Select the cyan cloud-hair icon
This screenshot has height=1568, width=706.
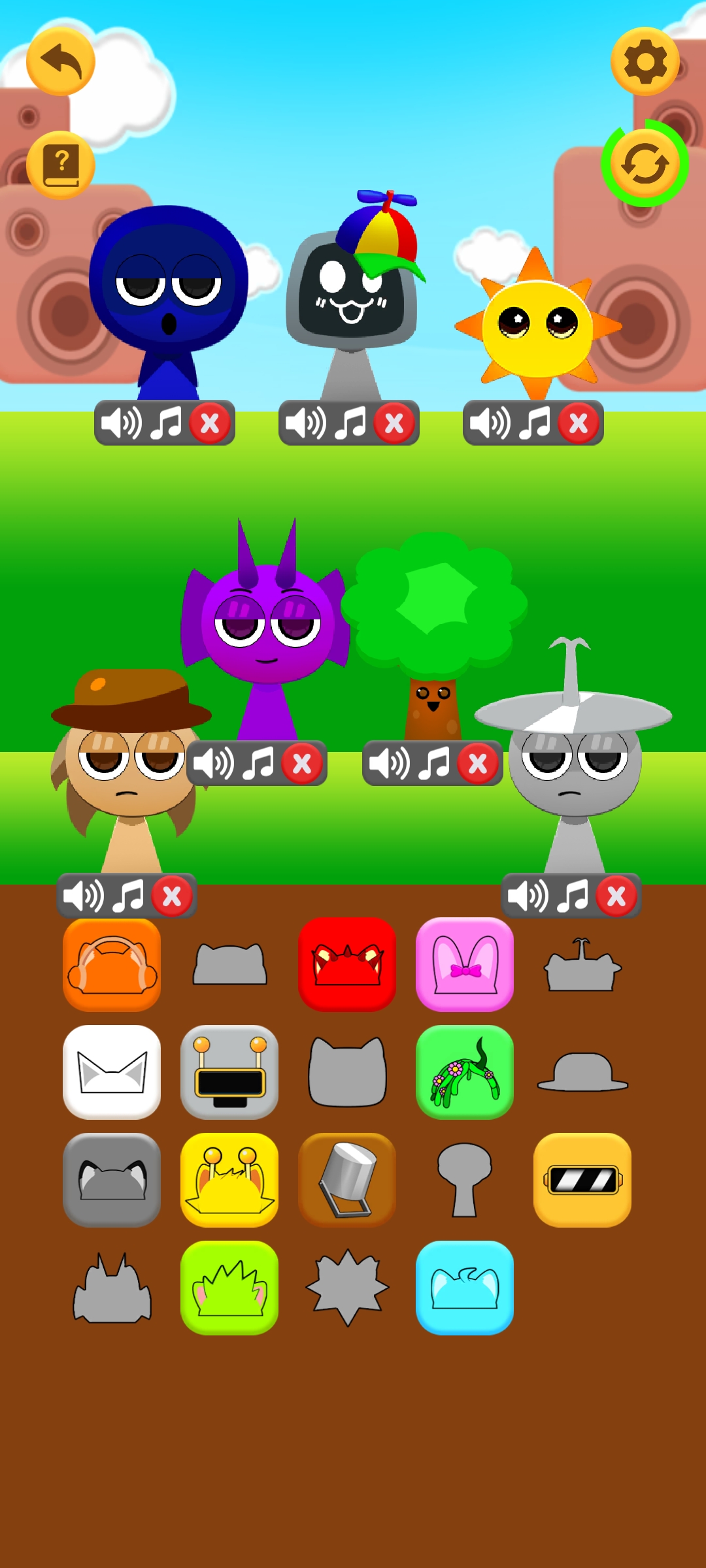[x=465, y=1288]
